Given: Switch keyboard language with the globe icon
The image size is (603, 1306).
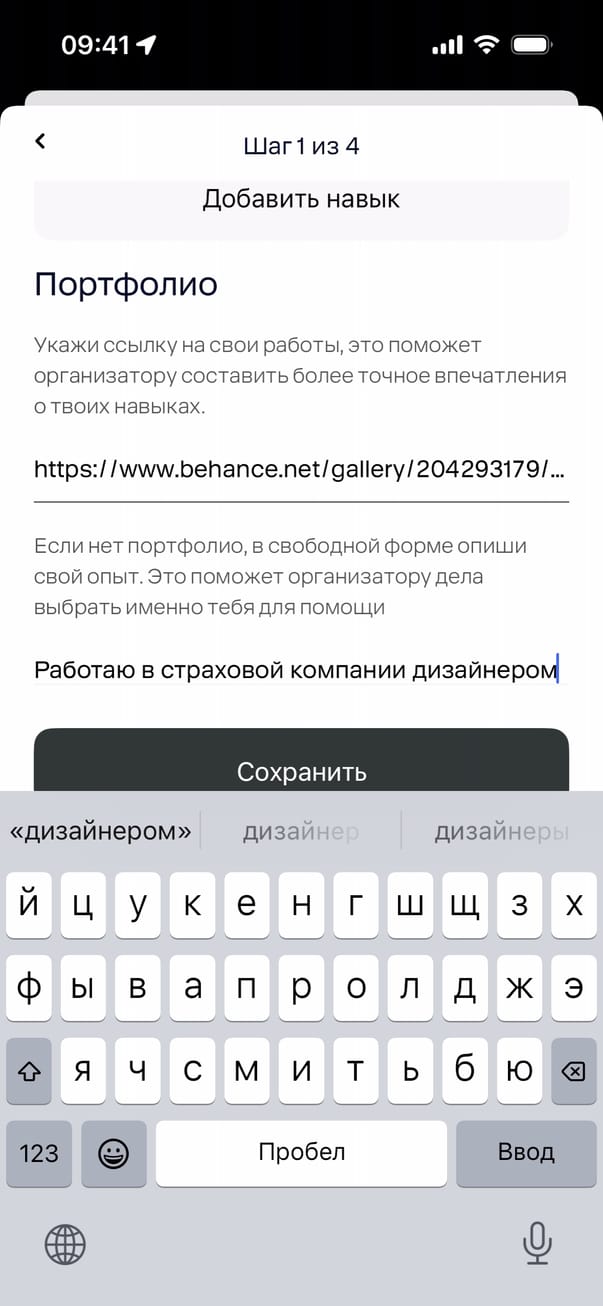Looking at the screenshot, I should 65,1244.
